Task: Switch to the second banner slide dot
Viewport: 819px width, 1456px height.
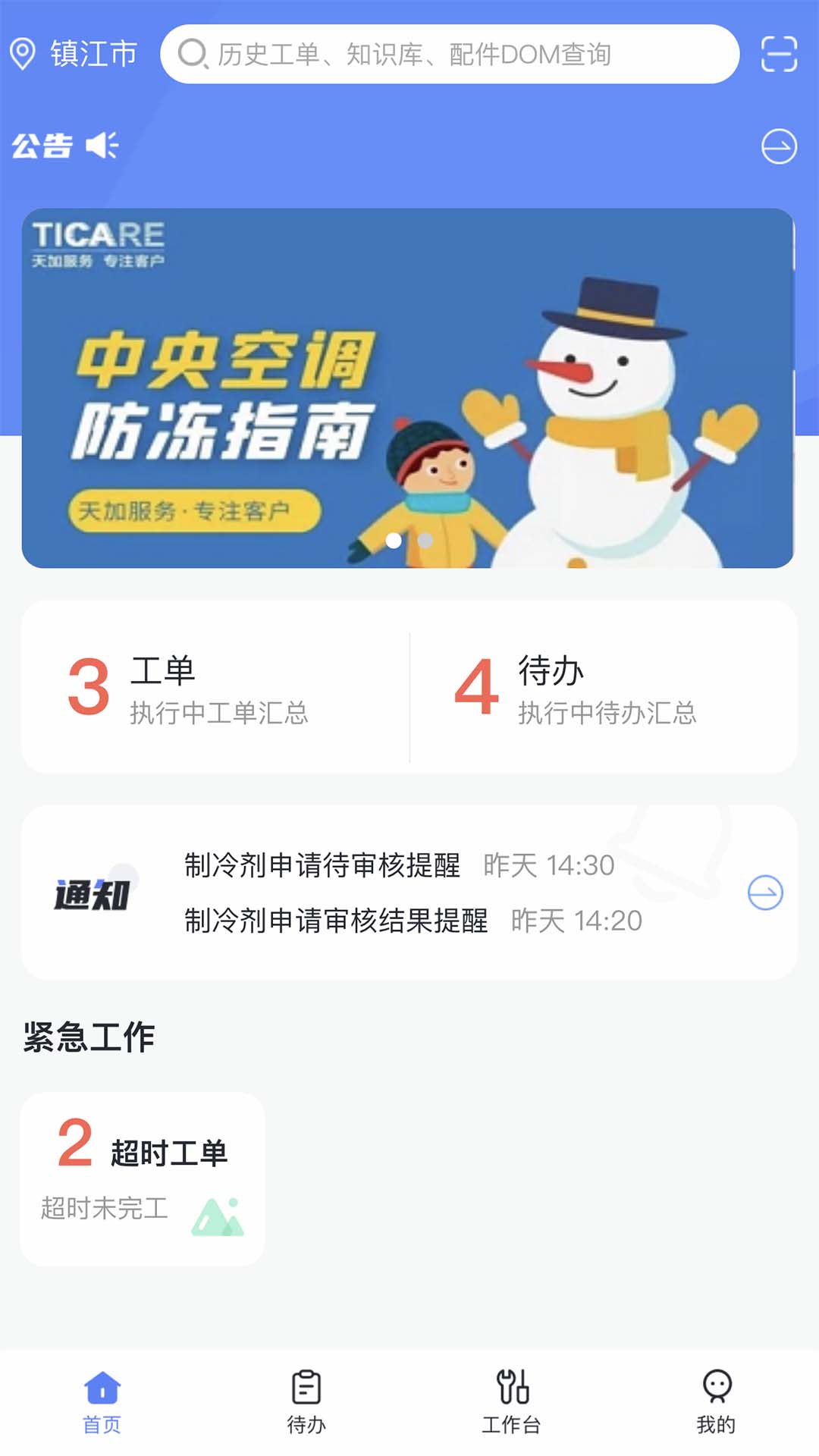Action: [423, 541]
